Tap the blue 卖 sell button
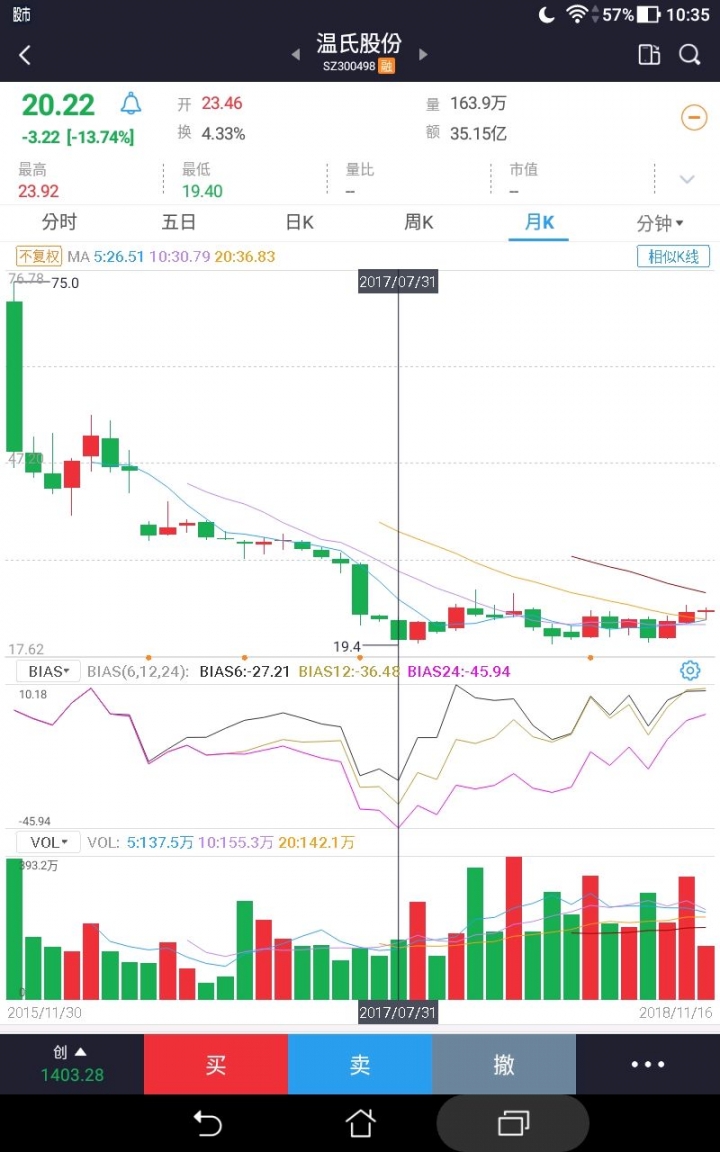This screenshot has height=1152, width=720. [360, 1064]
